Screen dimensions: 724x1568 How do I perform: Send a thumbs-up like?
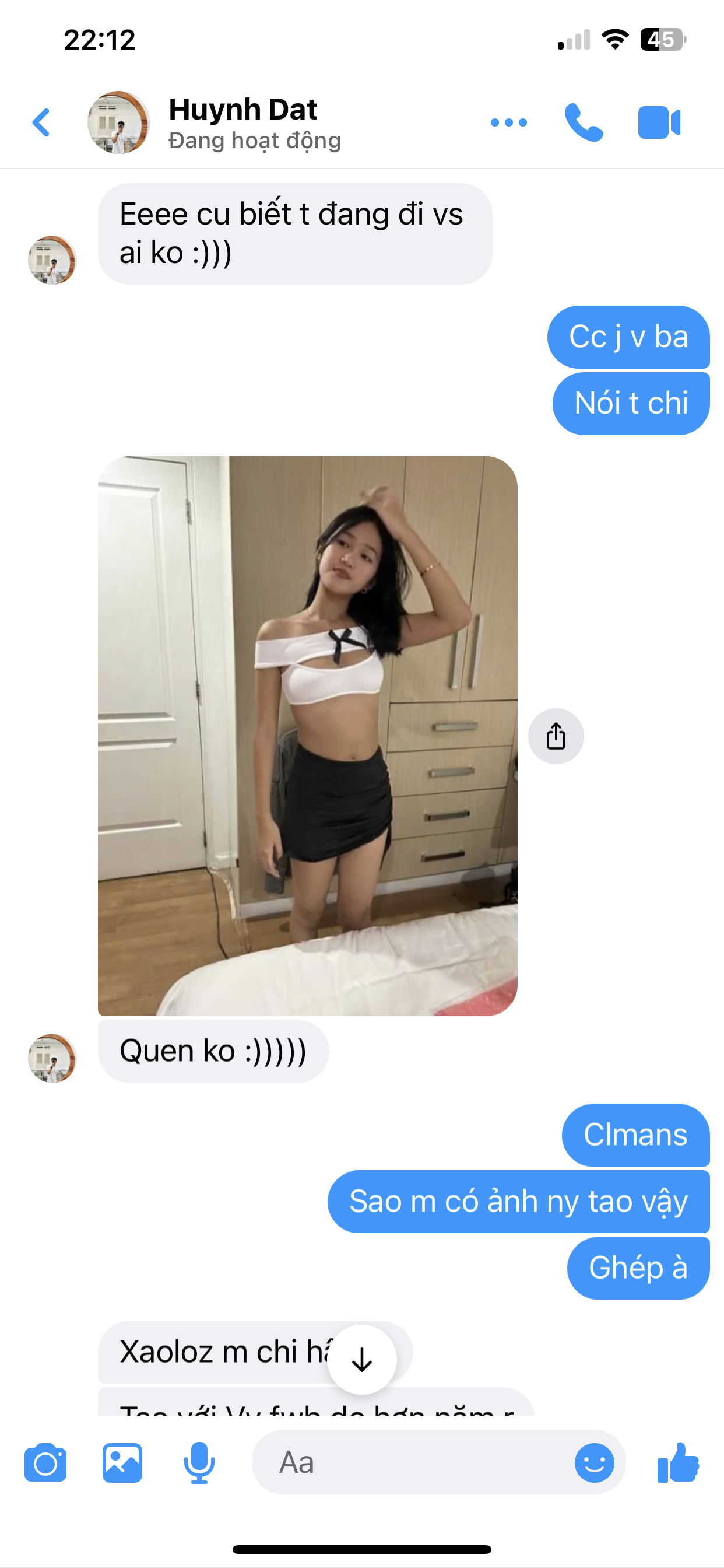coord(678,1462)
